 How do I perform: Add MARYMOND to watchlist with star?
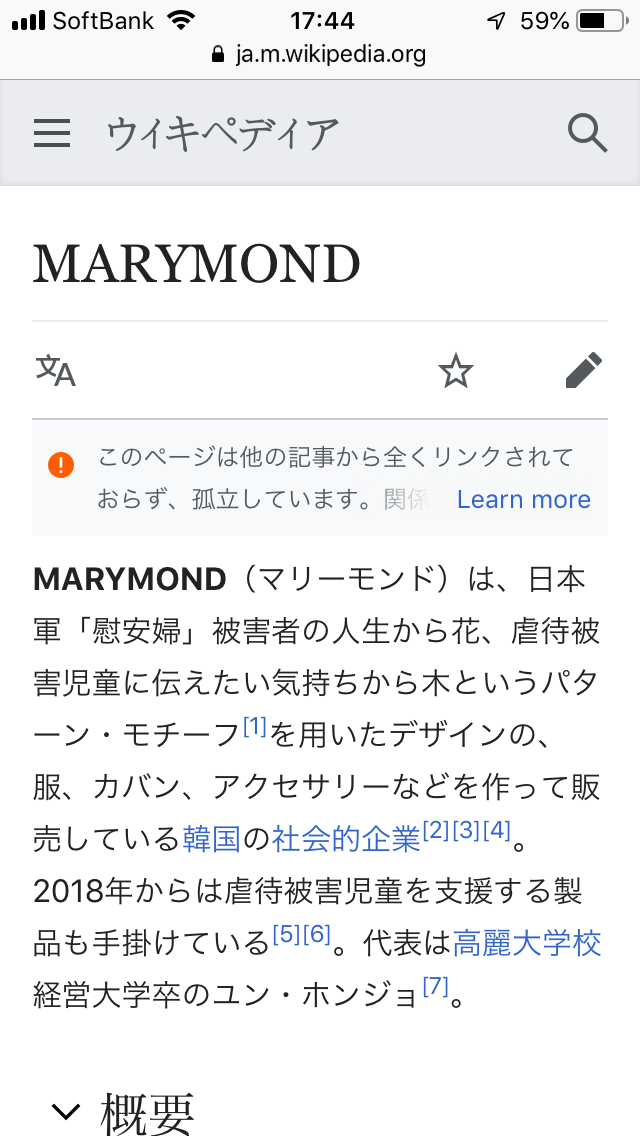(455, 371)
